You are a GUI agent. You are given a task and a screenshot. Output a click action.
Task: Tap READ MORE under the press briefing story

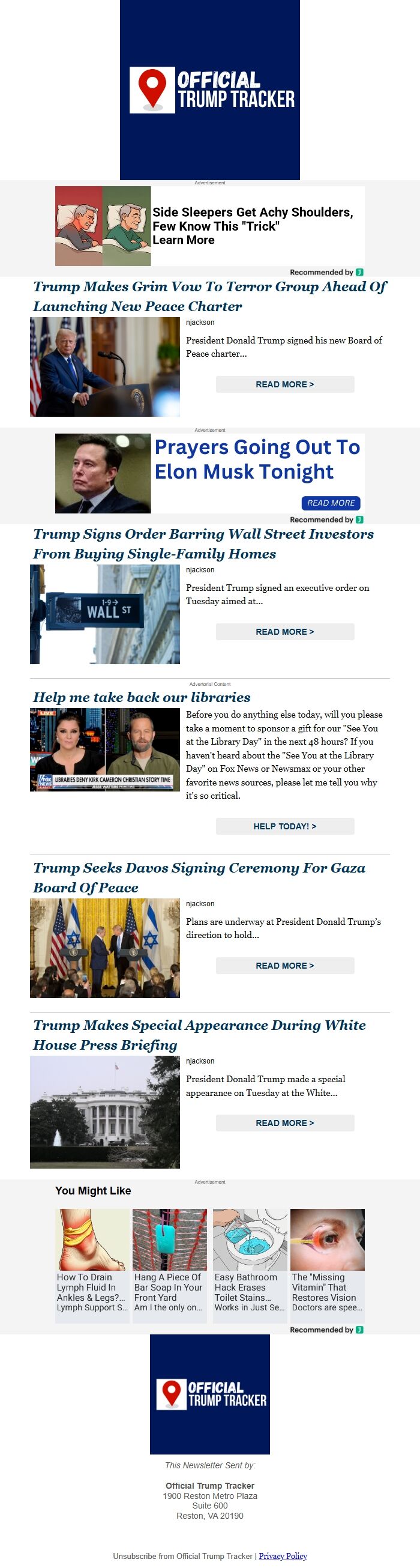click(x=284, y=1123)
